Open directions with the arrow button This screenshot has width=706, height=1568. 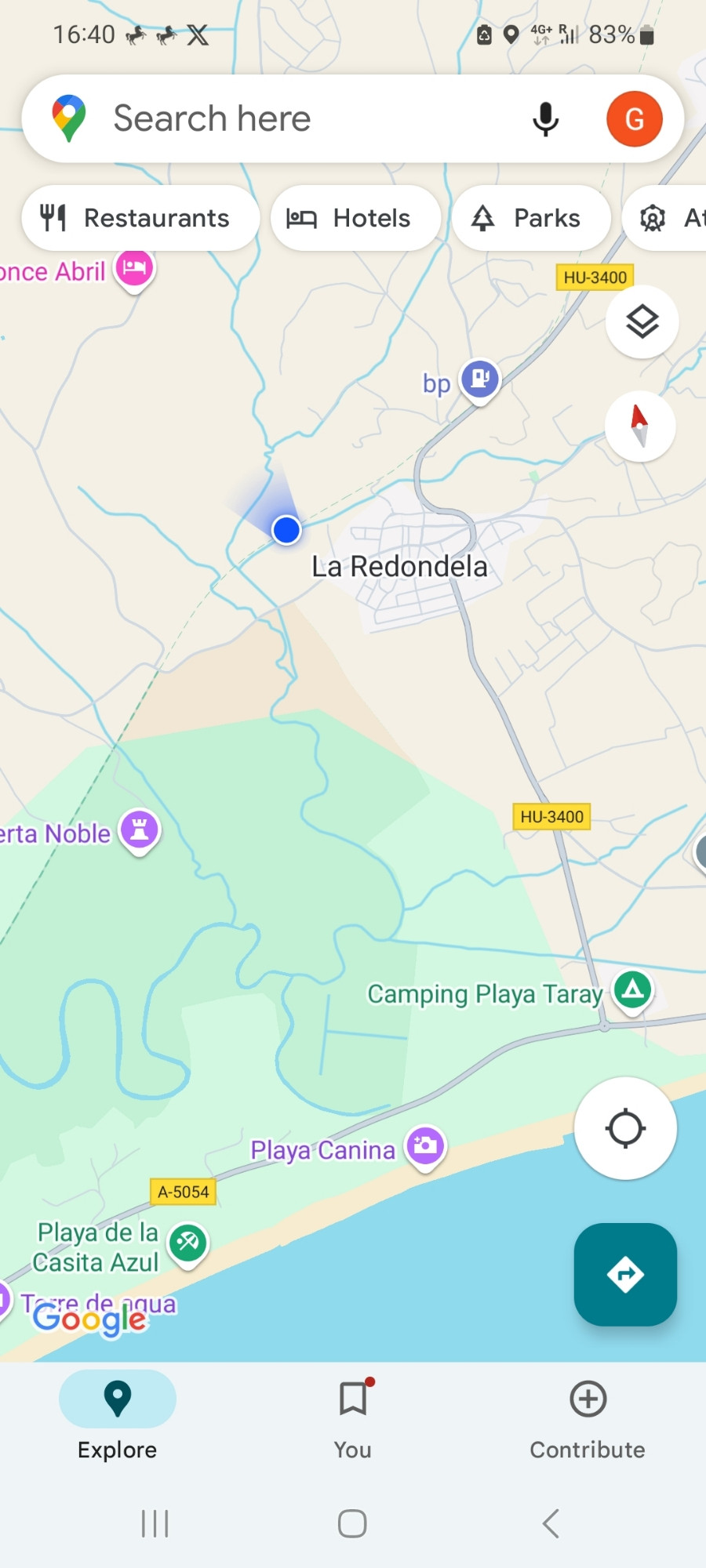pyautogui.click(x=625, y=1274)
